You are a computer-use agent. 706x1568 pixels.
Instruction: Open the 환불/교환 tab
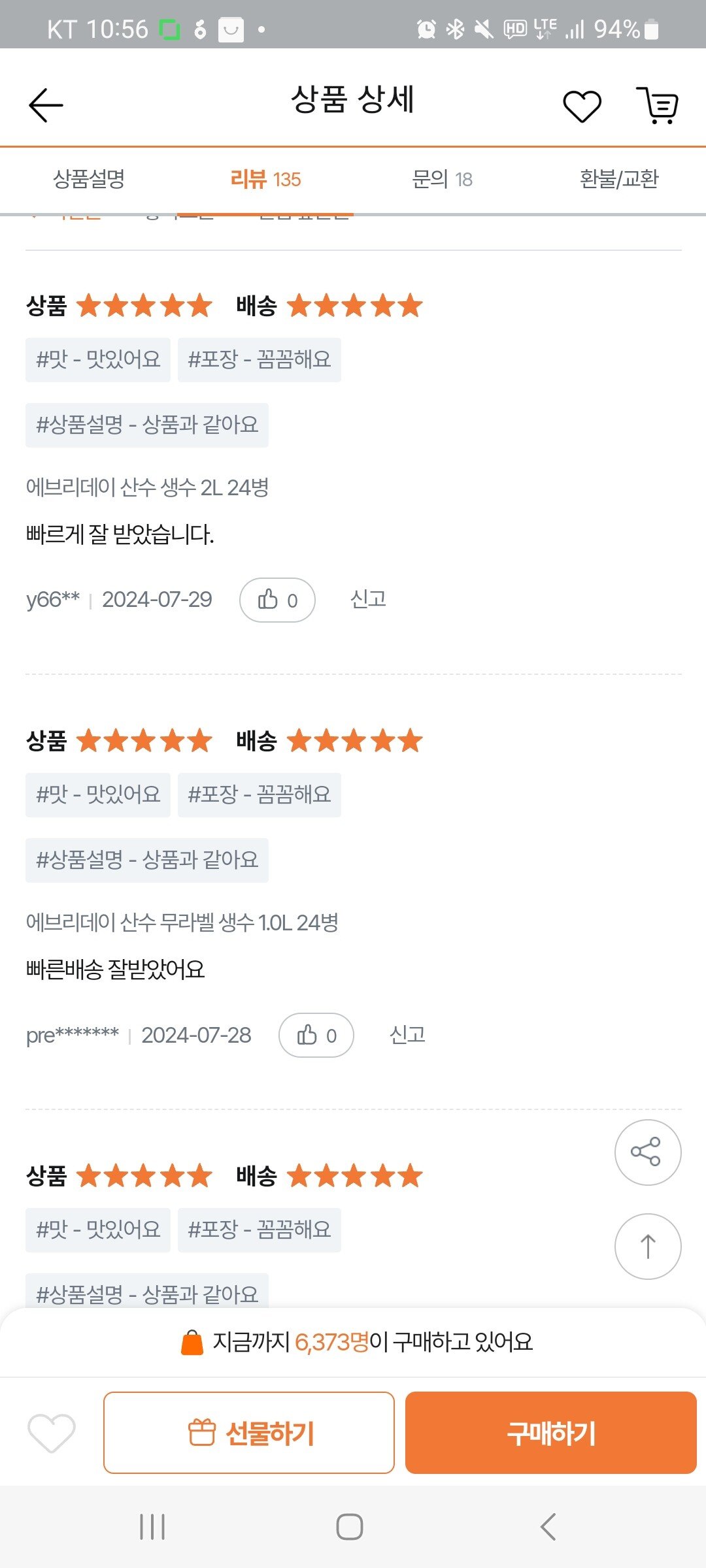click(x=618, y=179)
